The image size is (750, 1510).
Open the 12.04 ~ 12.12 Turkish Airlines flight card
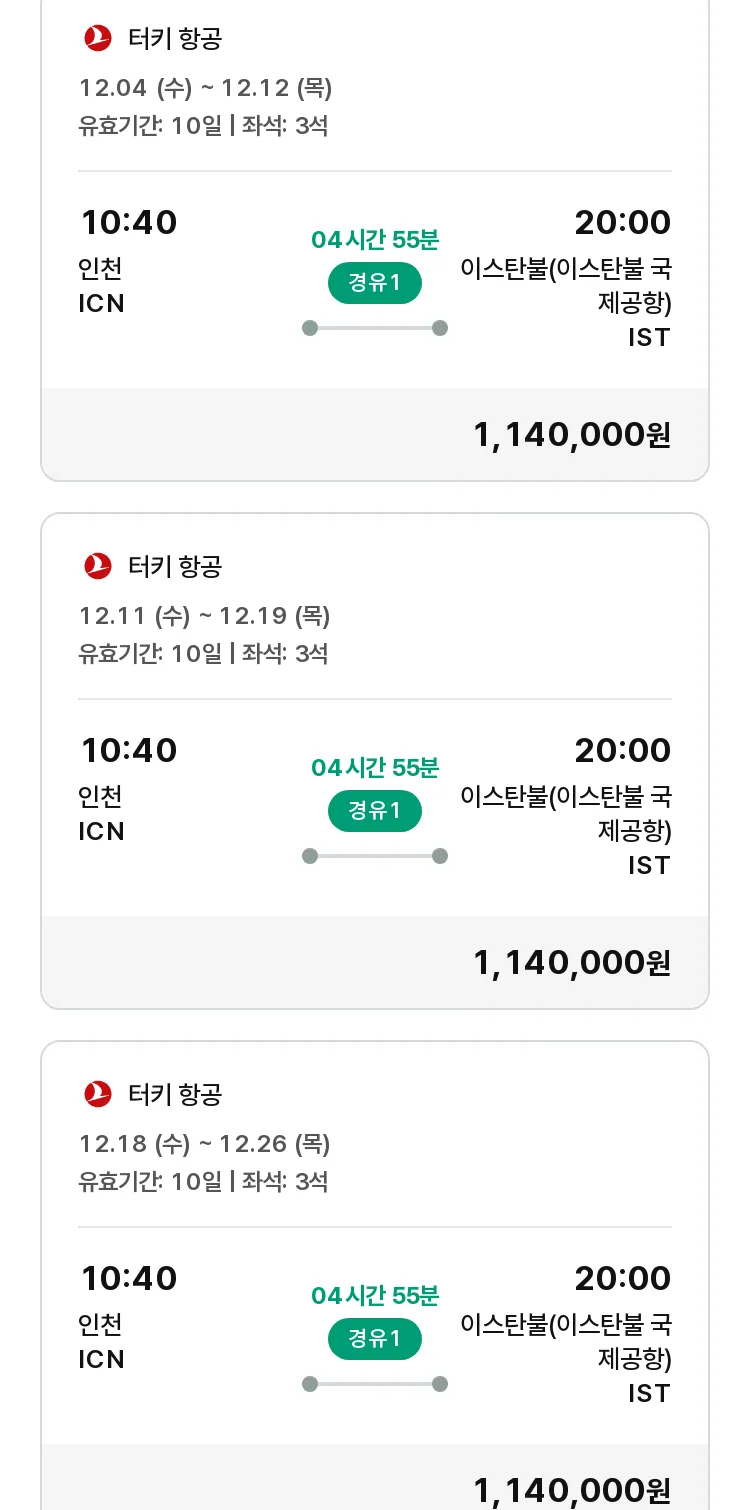tap(375, 240)
